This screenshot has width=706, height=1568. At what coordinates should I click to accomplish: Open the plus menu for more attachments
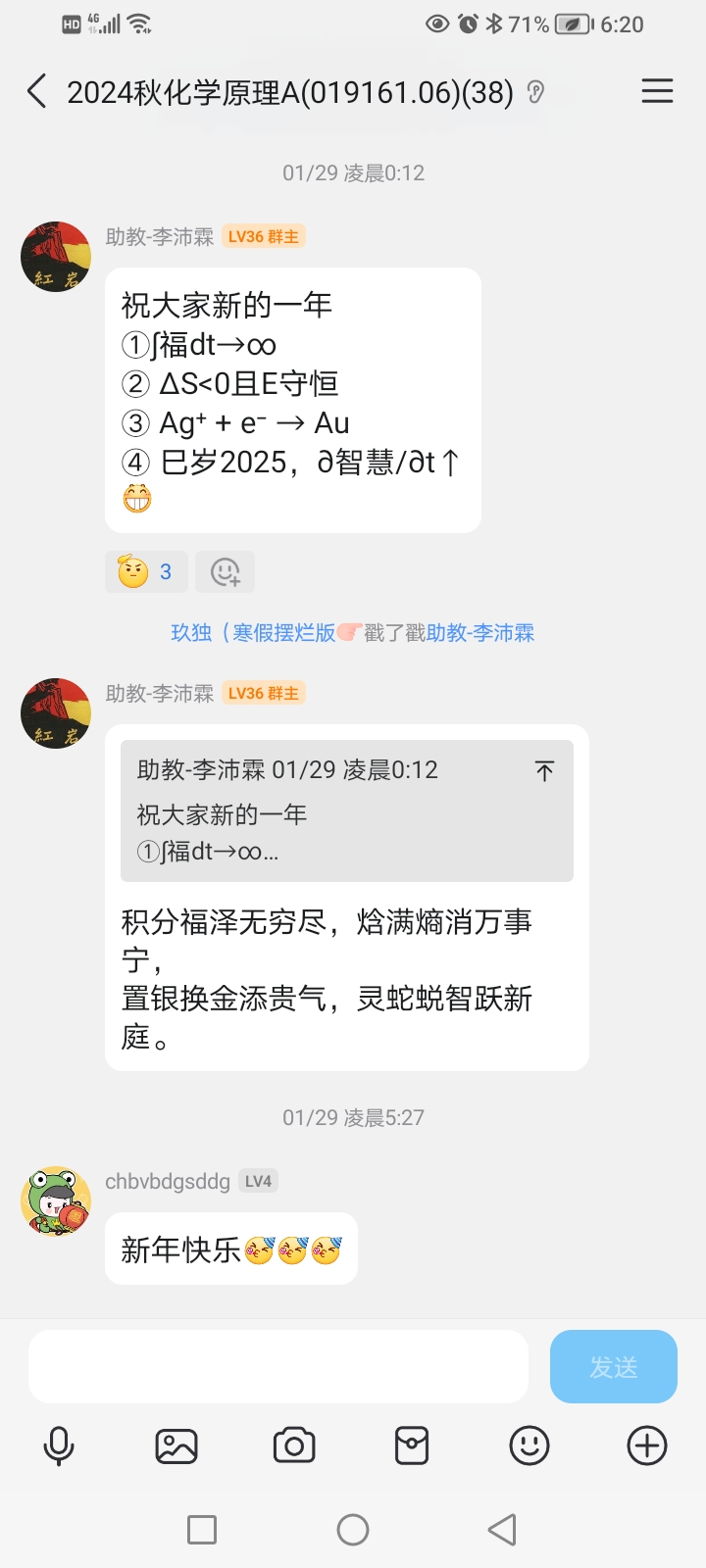tap(647, 1445)
